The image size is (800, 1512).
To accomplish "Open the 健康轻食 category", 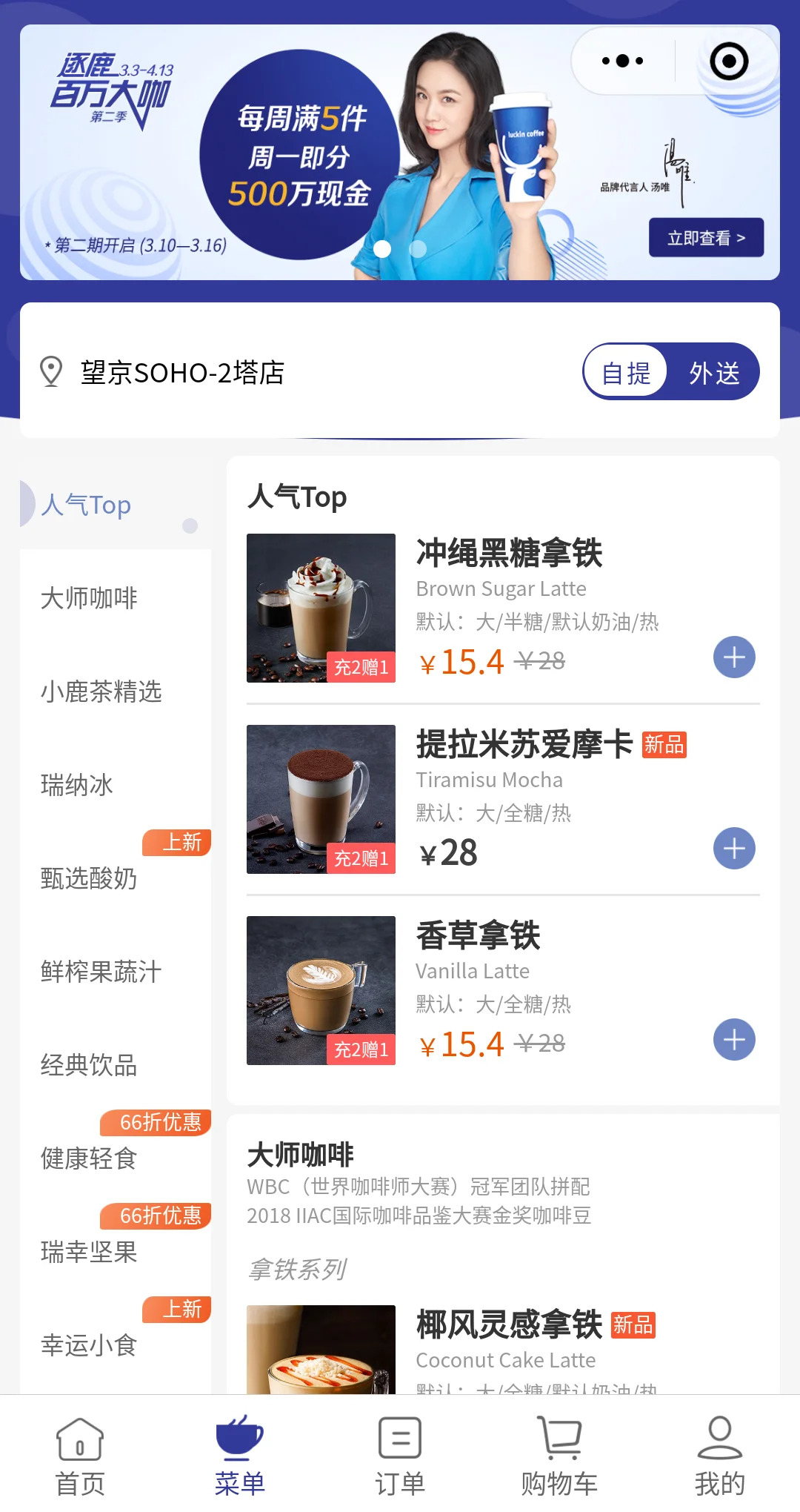I will click(x=89, y=1158).
